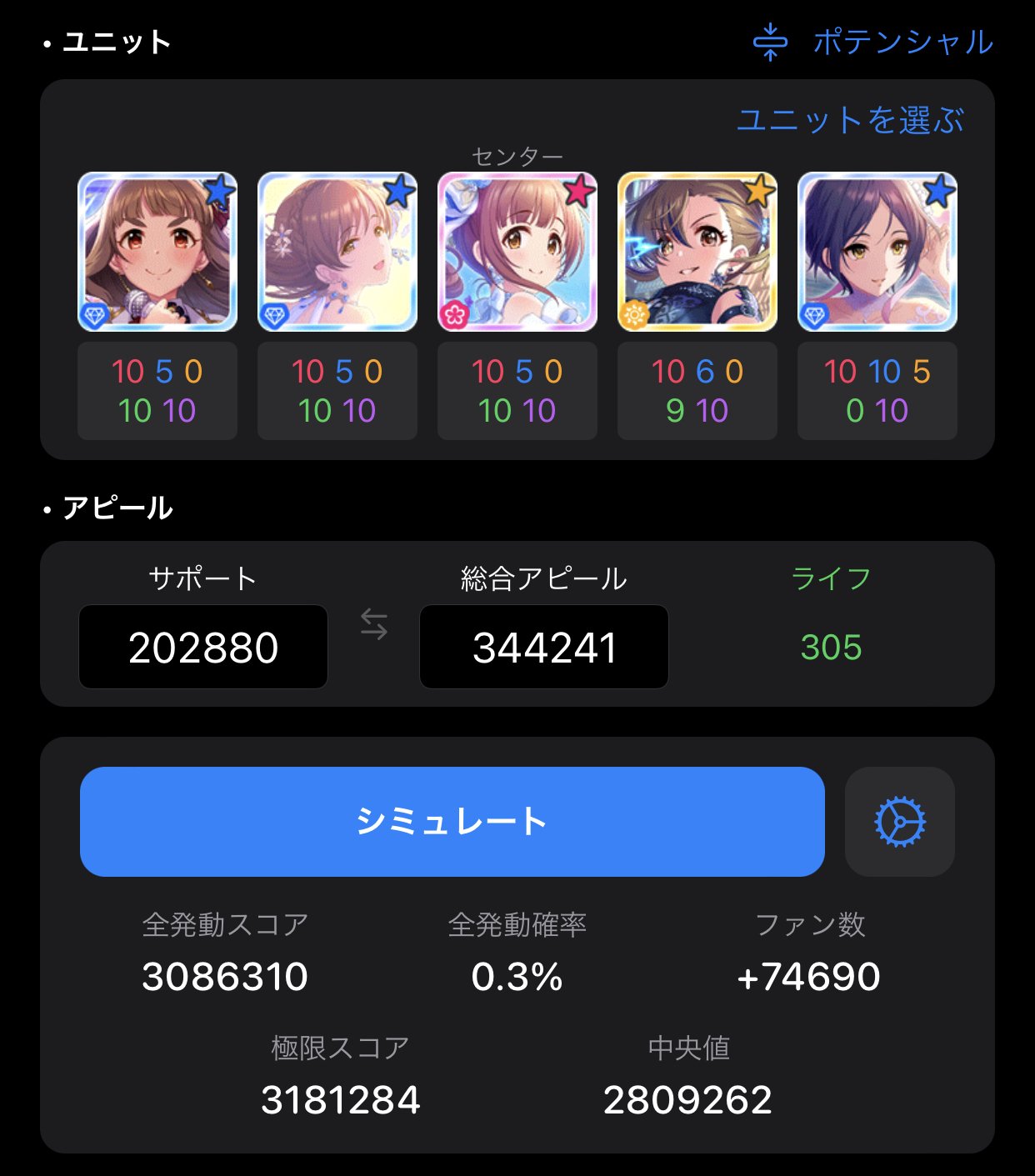Open the ユニットを選ぶ link
The image size is (1035, 1176).
(x=851, y=121)
